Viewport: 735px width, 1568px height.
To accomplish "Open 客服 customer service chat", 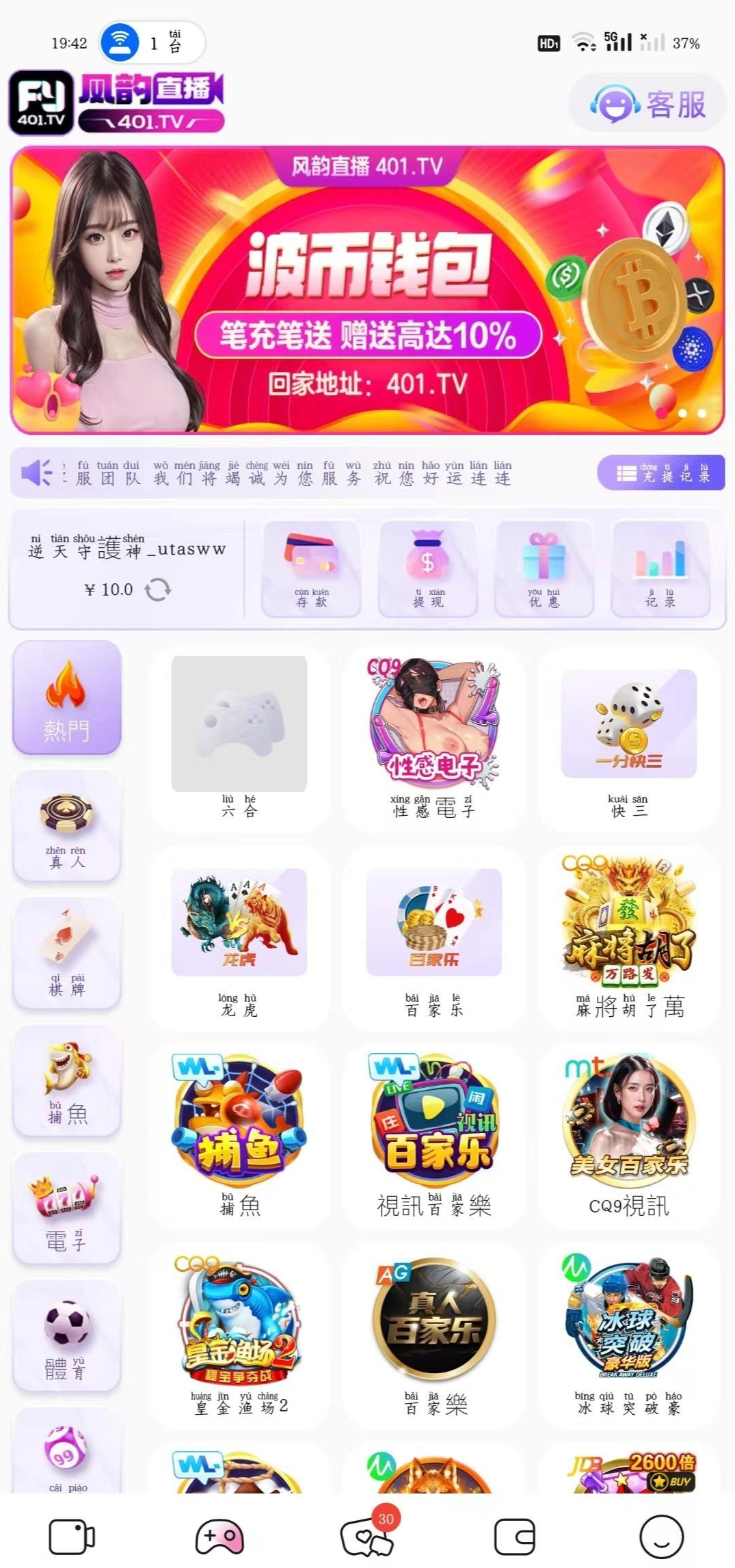I will pos(647,105).
